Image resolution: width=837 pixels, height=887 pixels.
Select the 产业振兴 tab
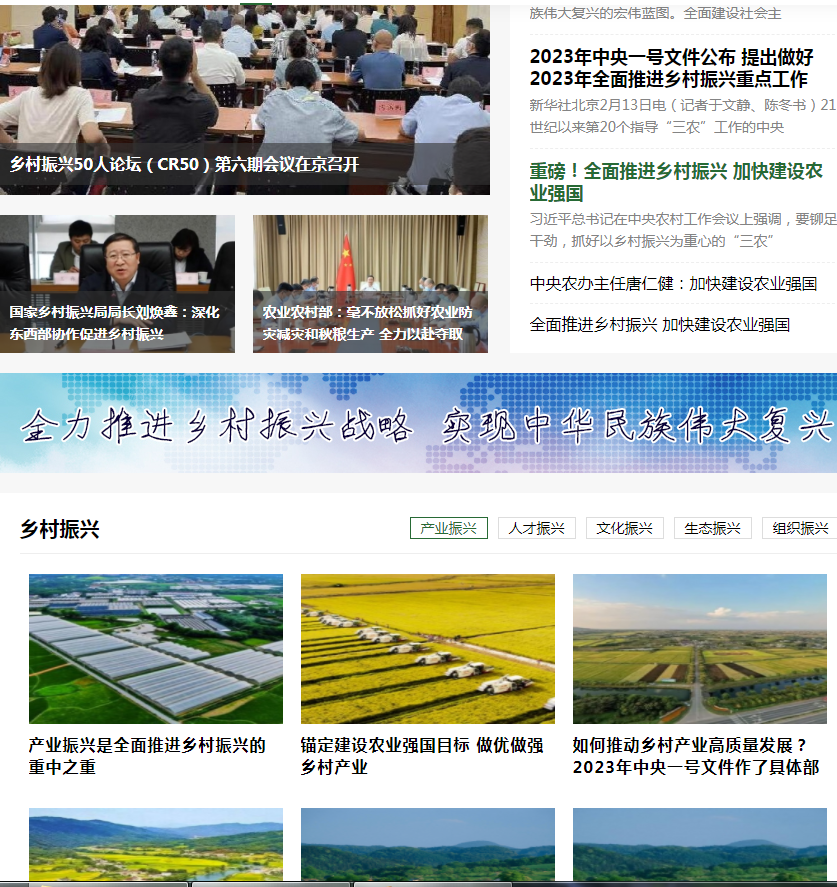(448, 528)
